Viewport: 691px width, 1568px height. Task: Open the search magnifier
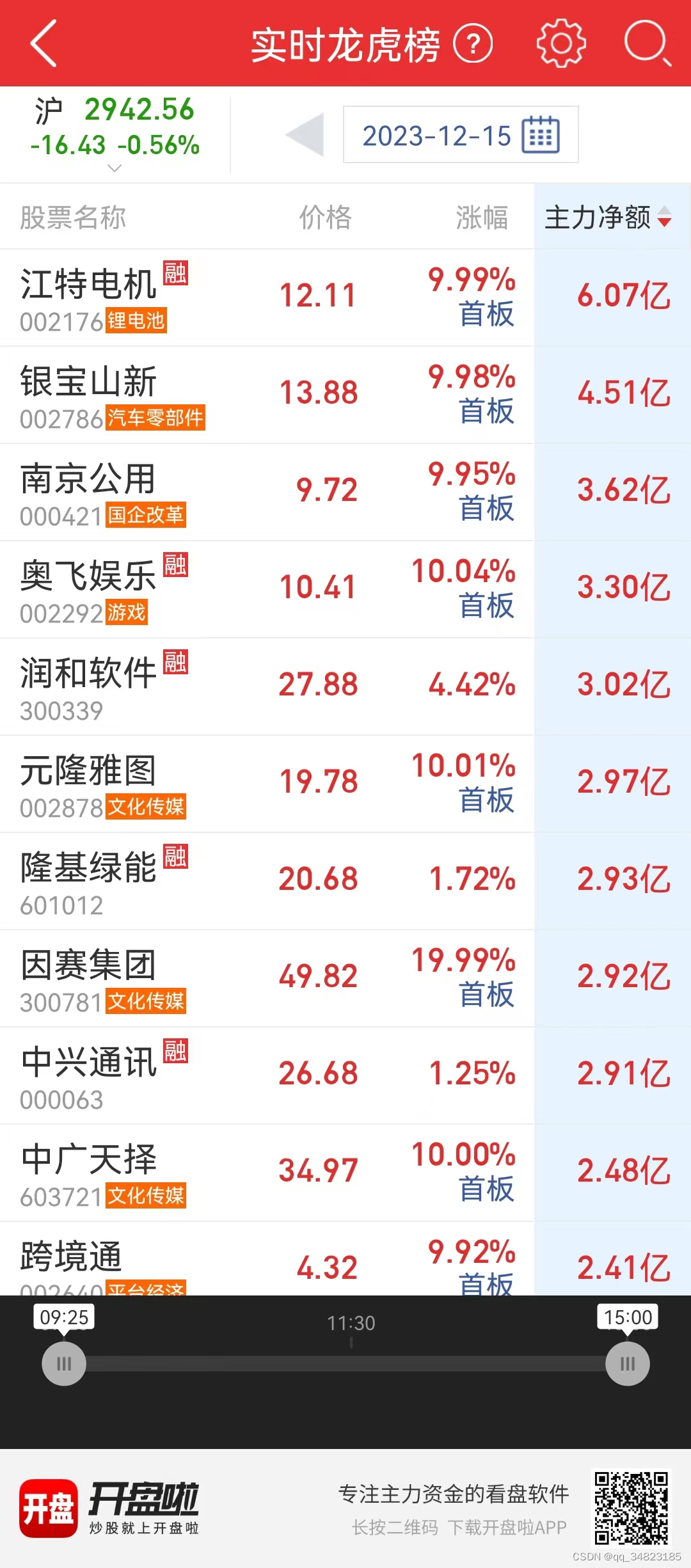coord(647,44)
